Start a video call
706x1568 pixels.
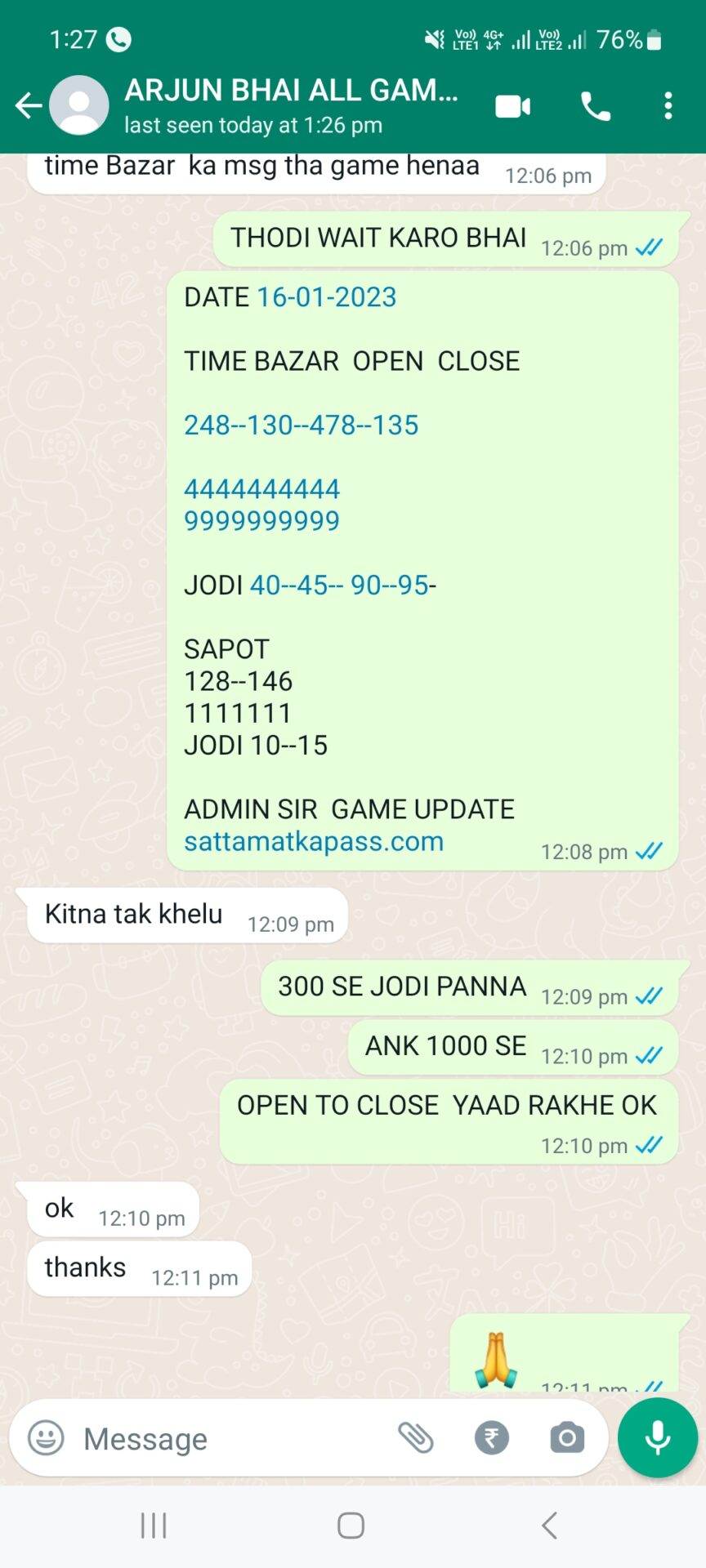click(x=513, y=106)
